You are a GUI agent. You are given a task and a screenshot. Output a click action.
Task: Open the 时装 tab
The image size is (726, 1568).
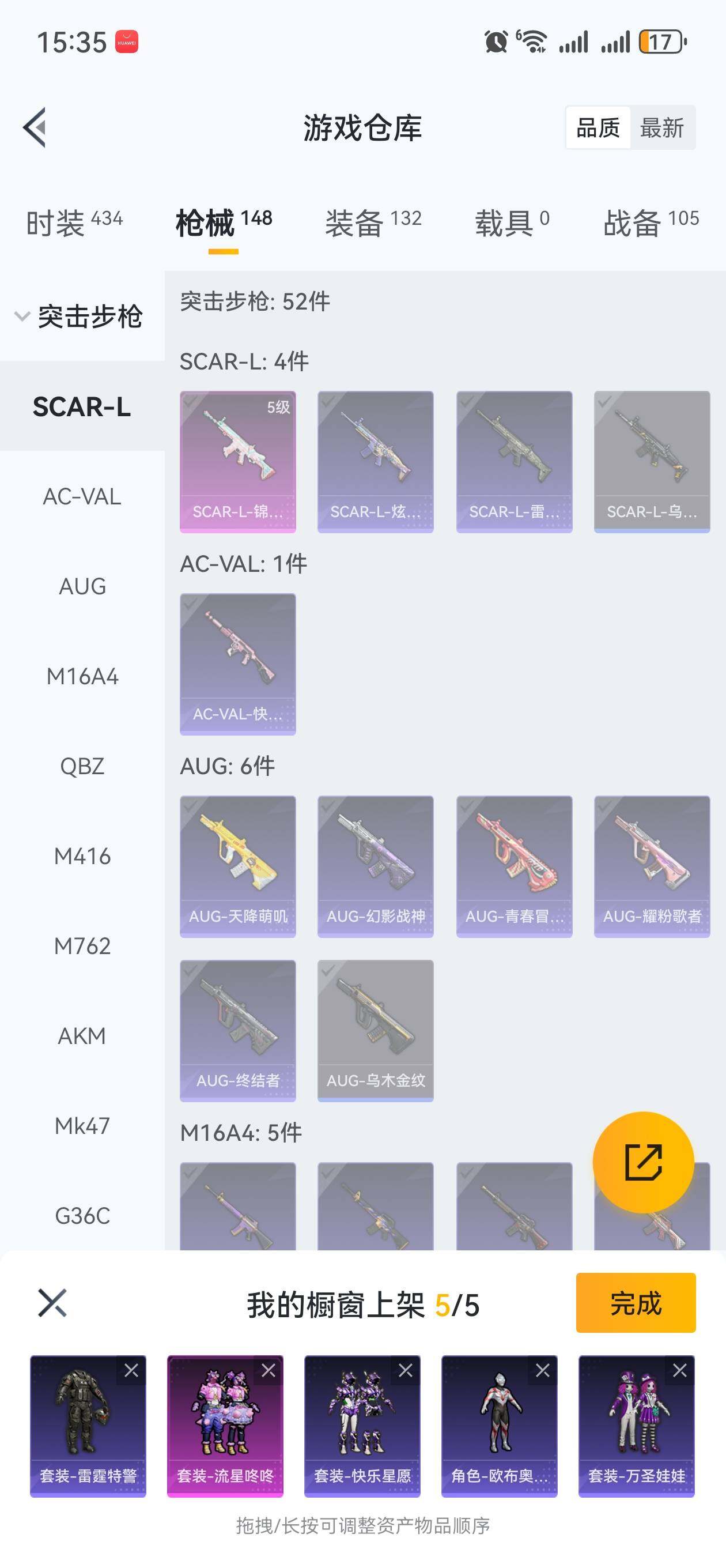[x=74, y=222]
